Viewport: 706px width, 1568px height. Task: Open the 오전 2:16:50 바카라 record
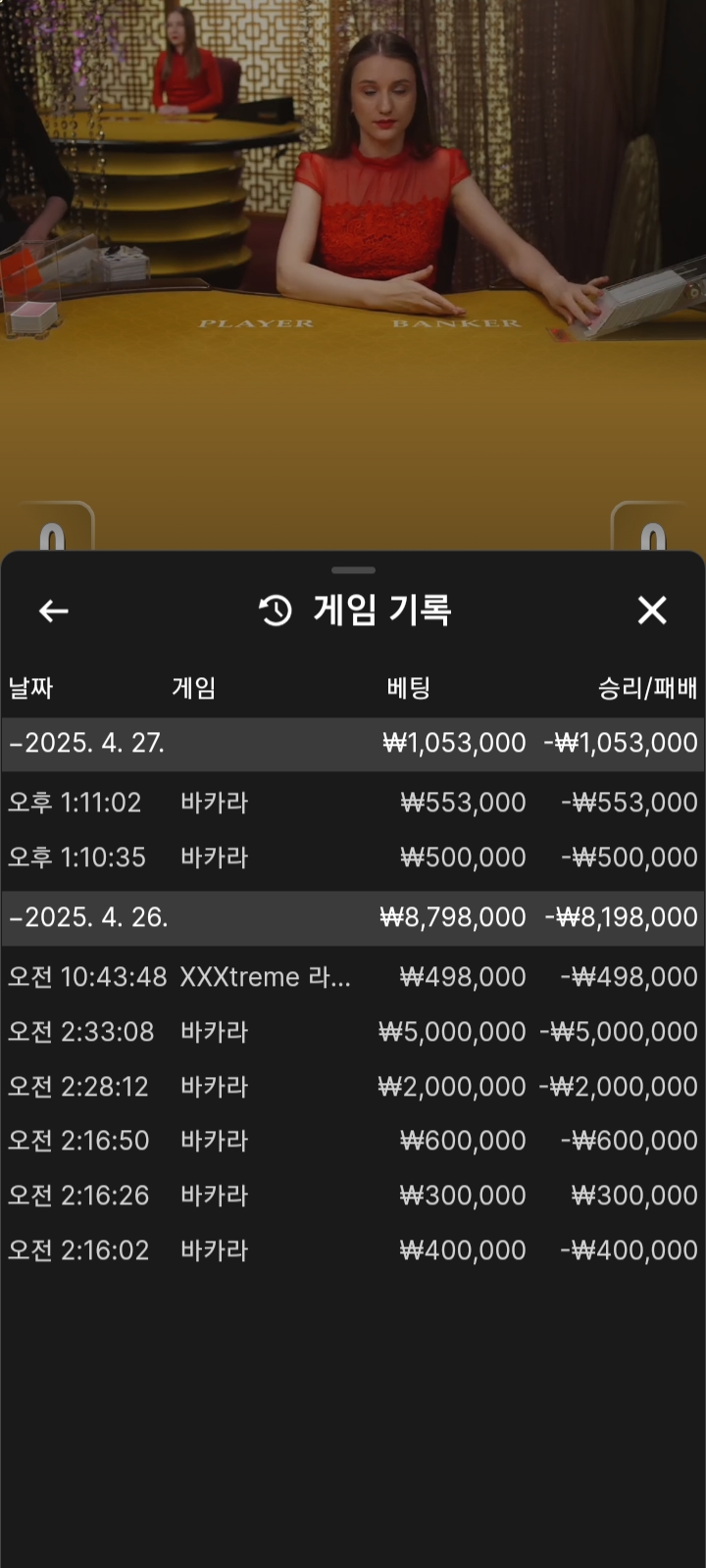pyautogui.click(x=353, y=1141)
